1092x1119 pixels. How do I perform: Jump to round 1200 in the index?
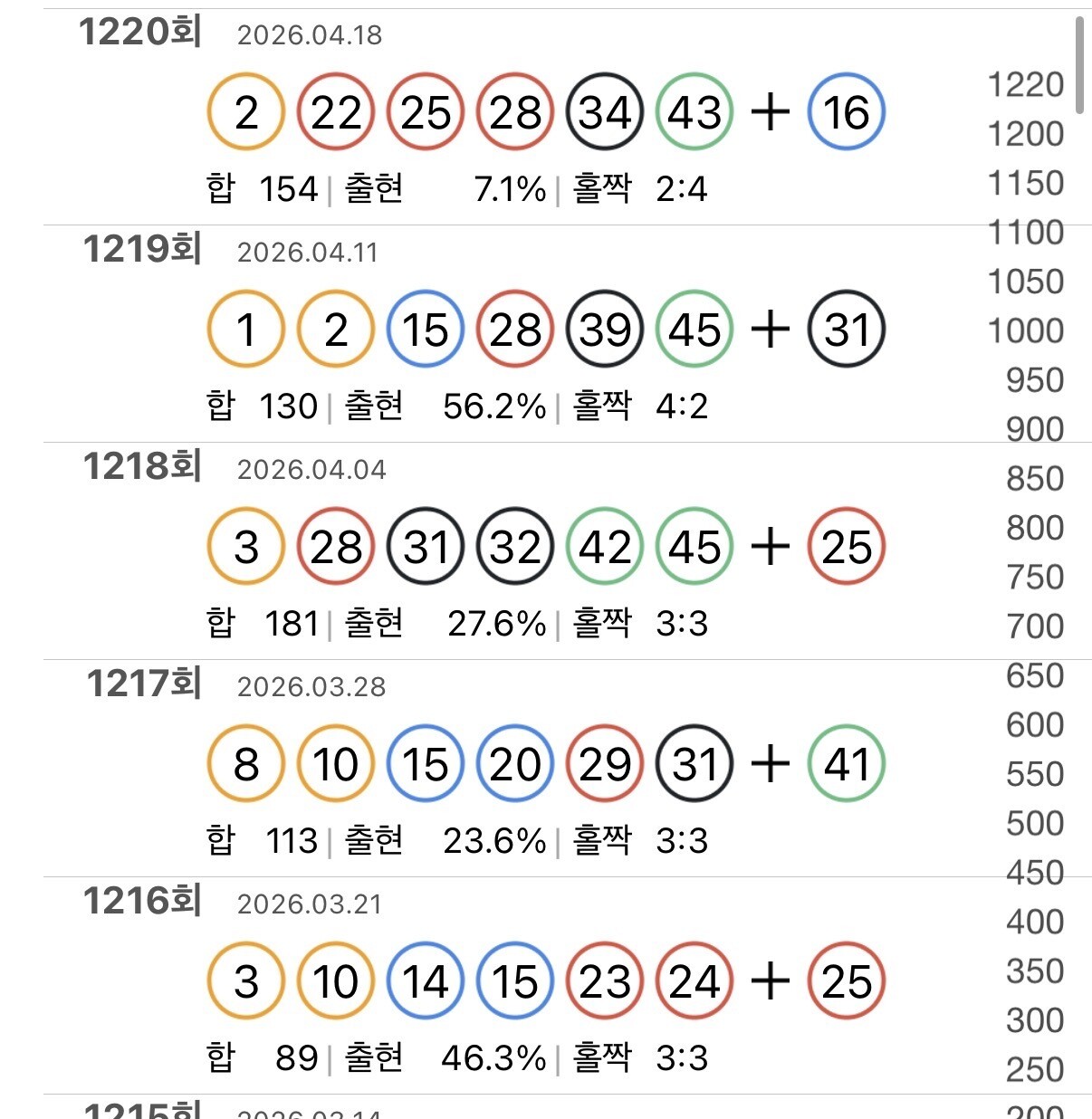pyautogui.click(x=1025, y=134)
